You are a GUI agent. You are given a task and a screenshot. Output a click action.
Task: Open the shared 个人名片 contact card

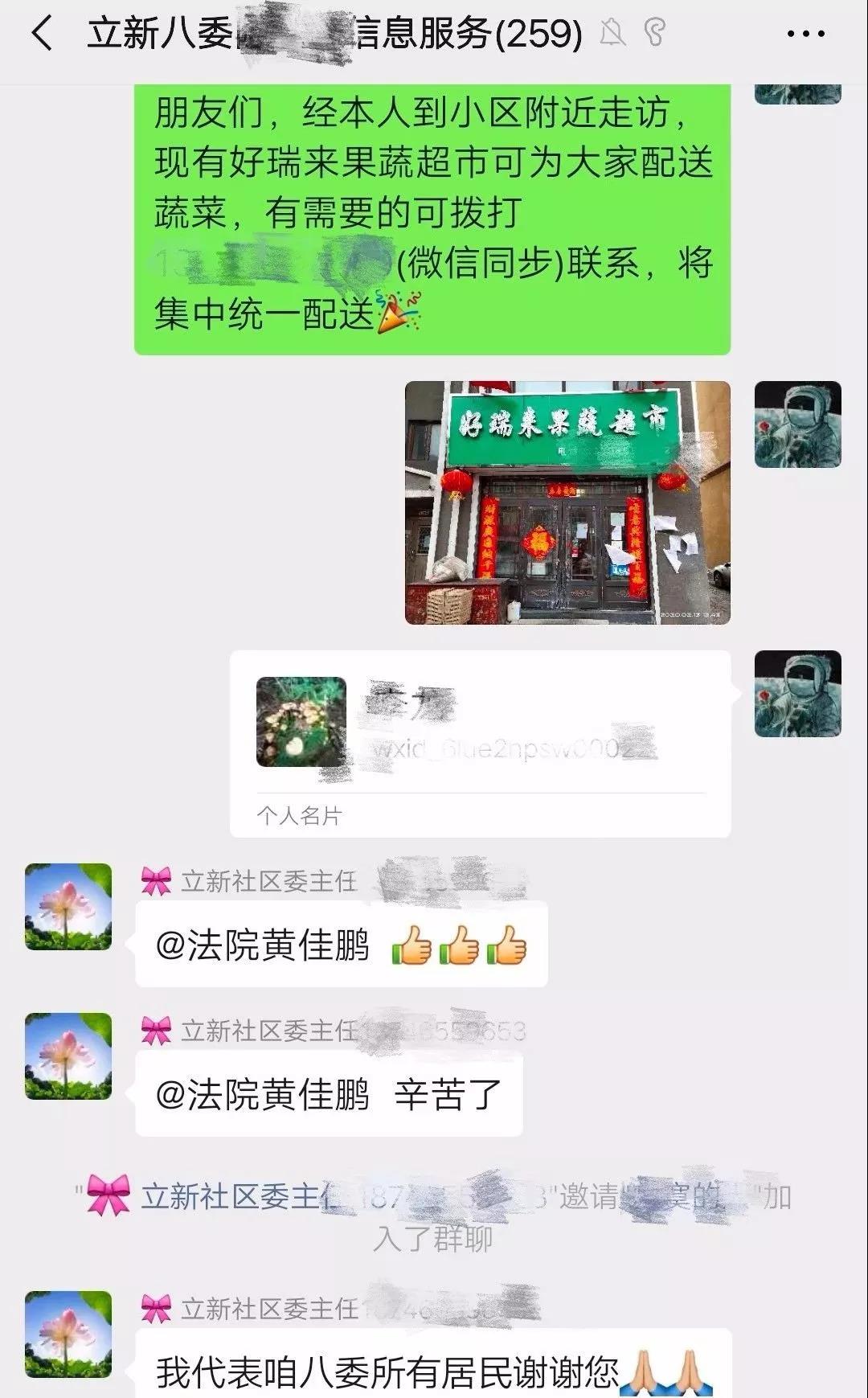tap(480, 743)
